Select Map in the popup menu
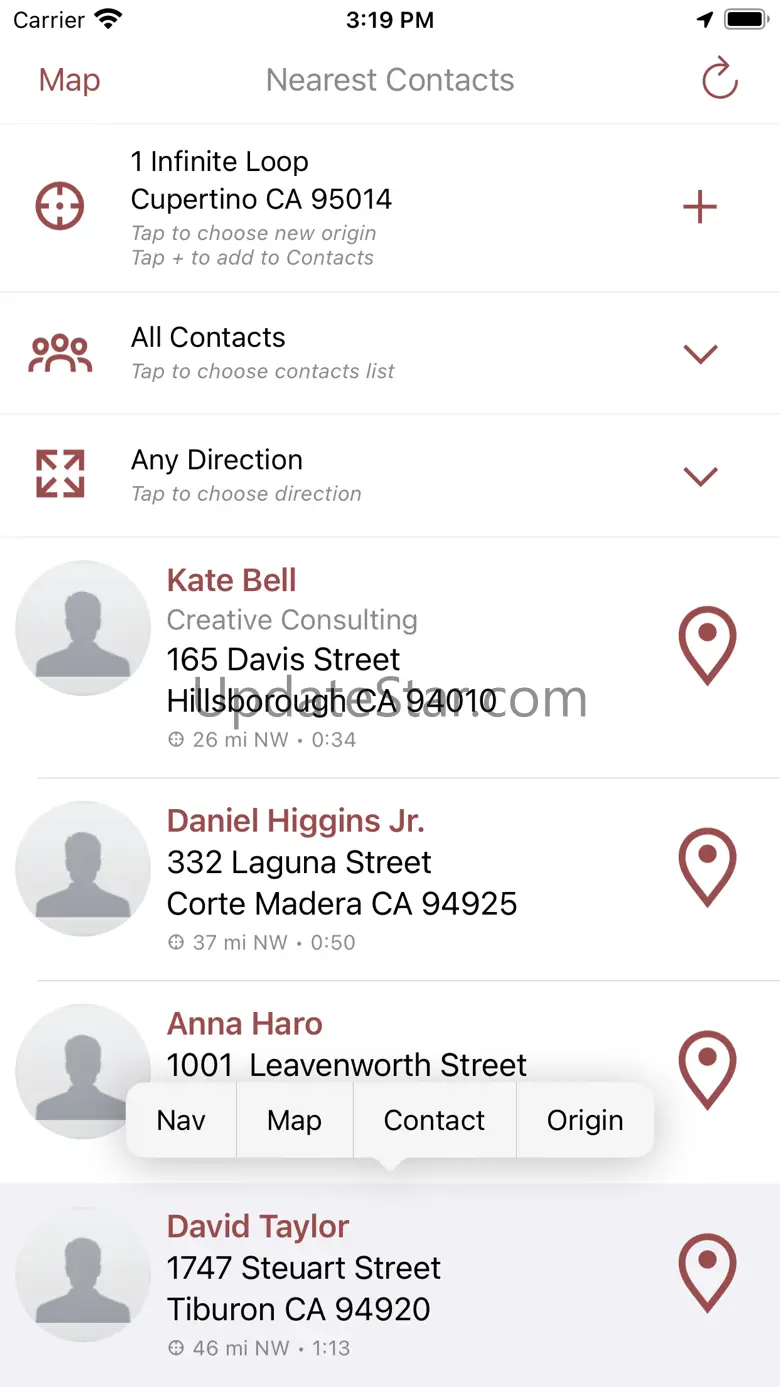This screenshot has width=780, height=1387. [x=294, y=1120]
